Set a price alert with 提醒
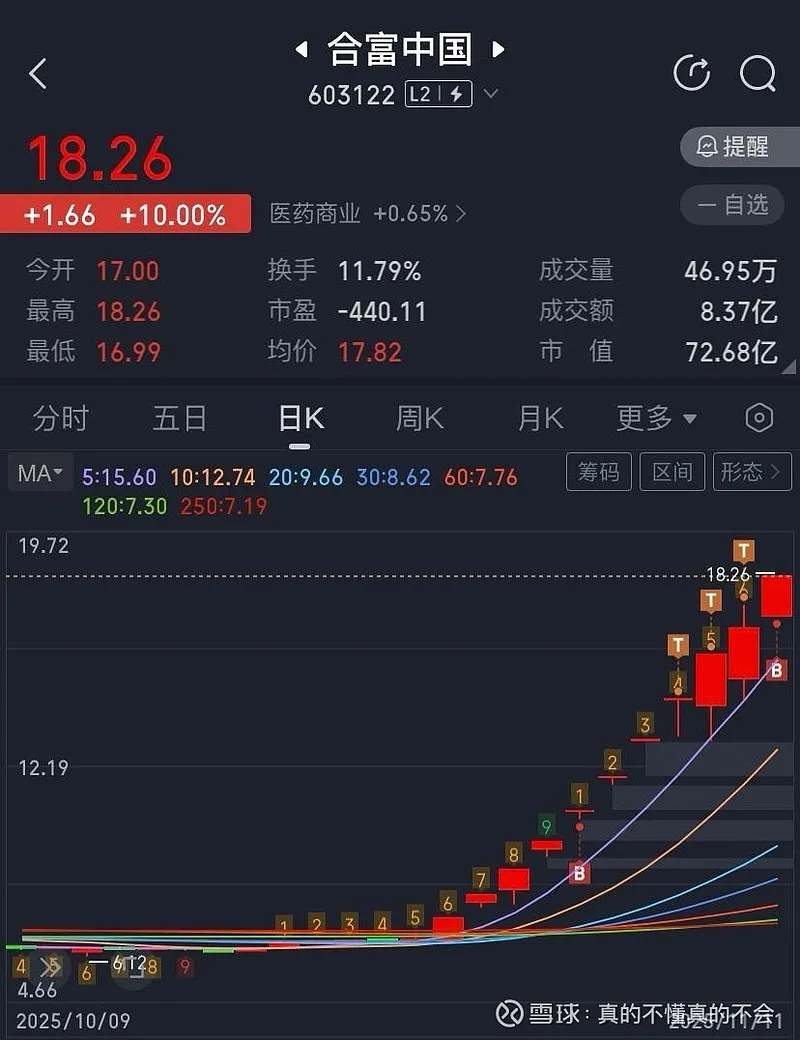 pyautogui.click(x=738, y=147)
